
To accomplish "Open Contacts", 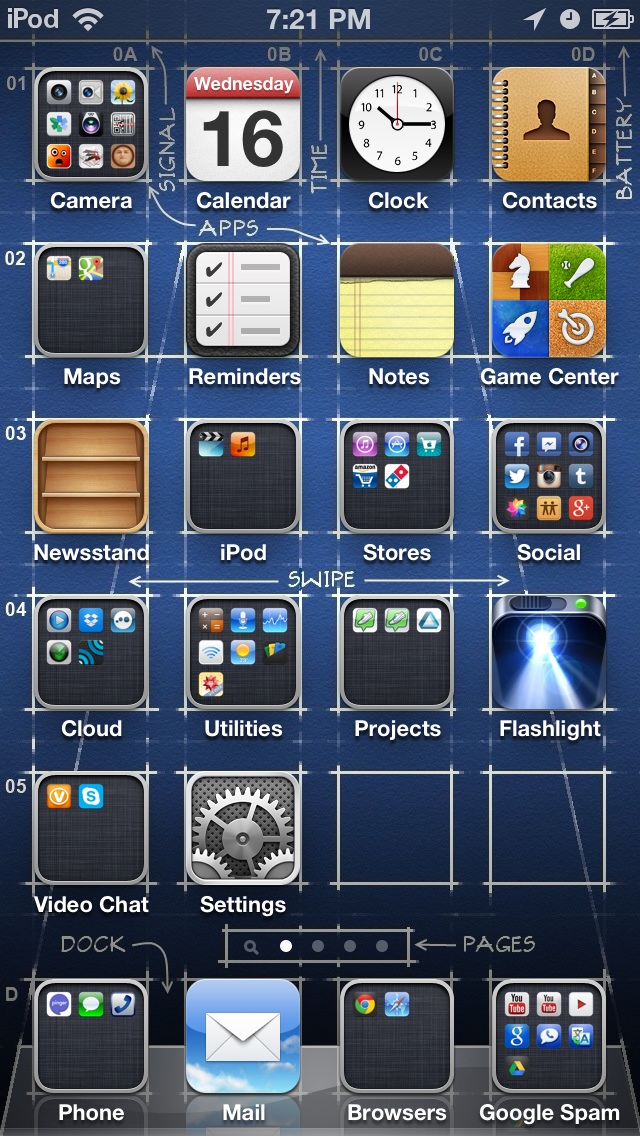I will point(549,125).
